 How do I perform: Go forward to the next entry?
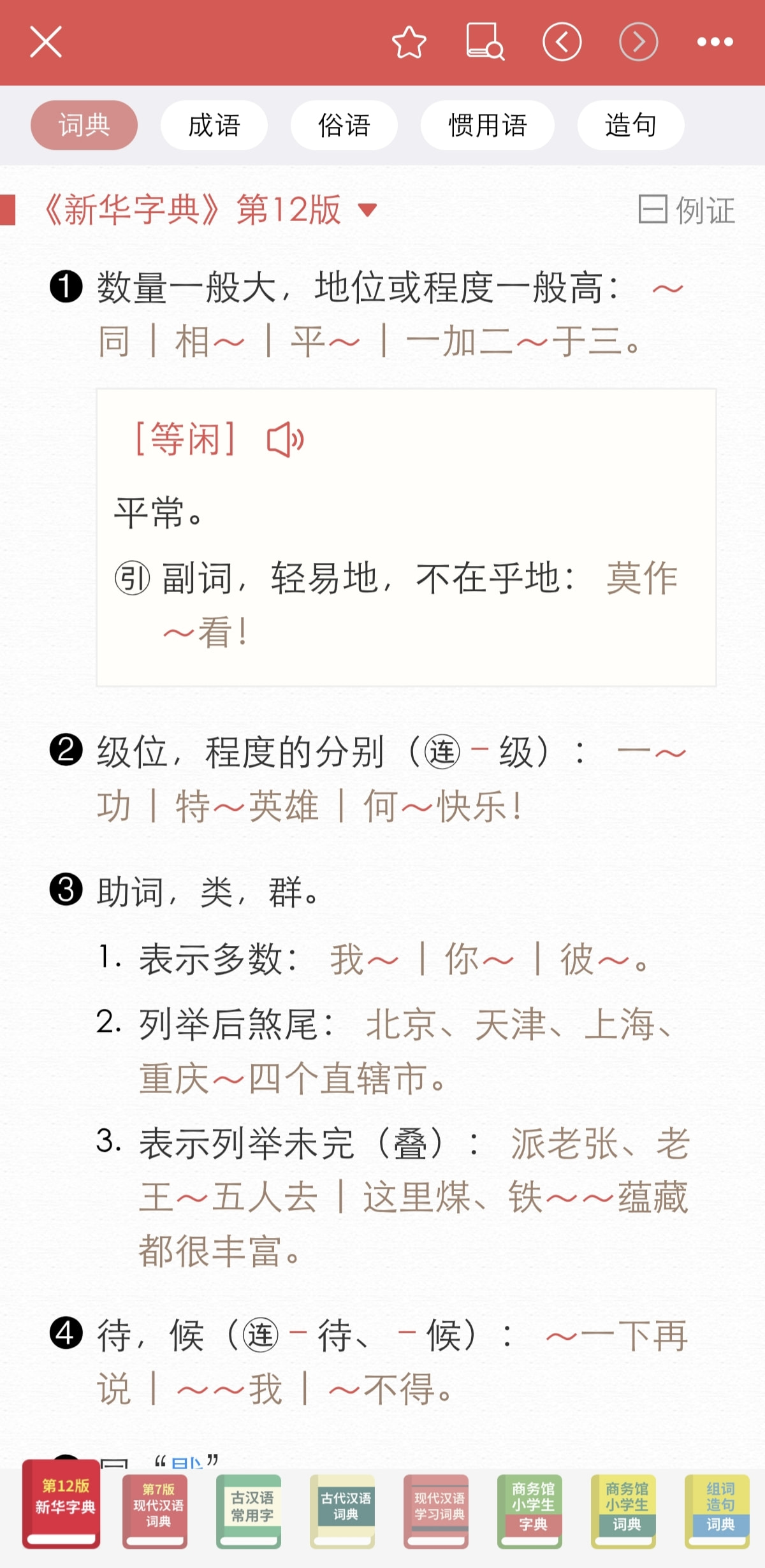pos(638,42)
